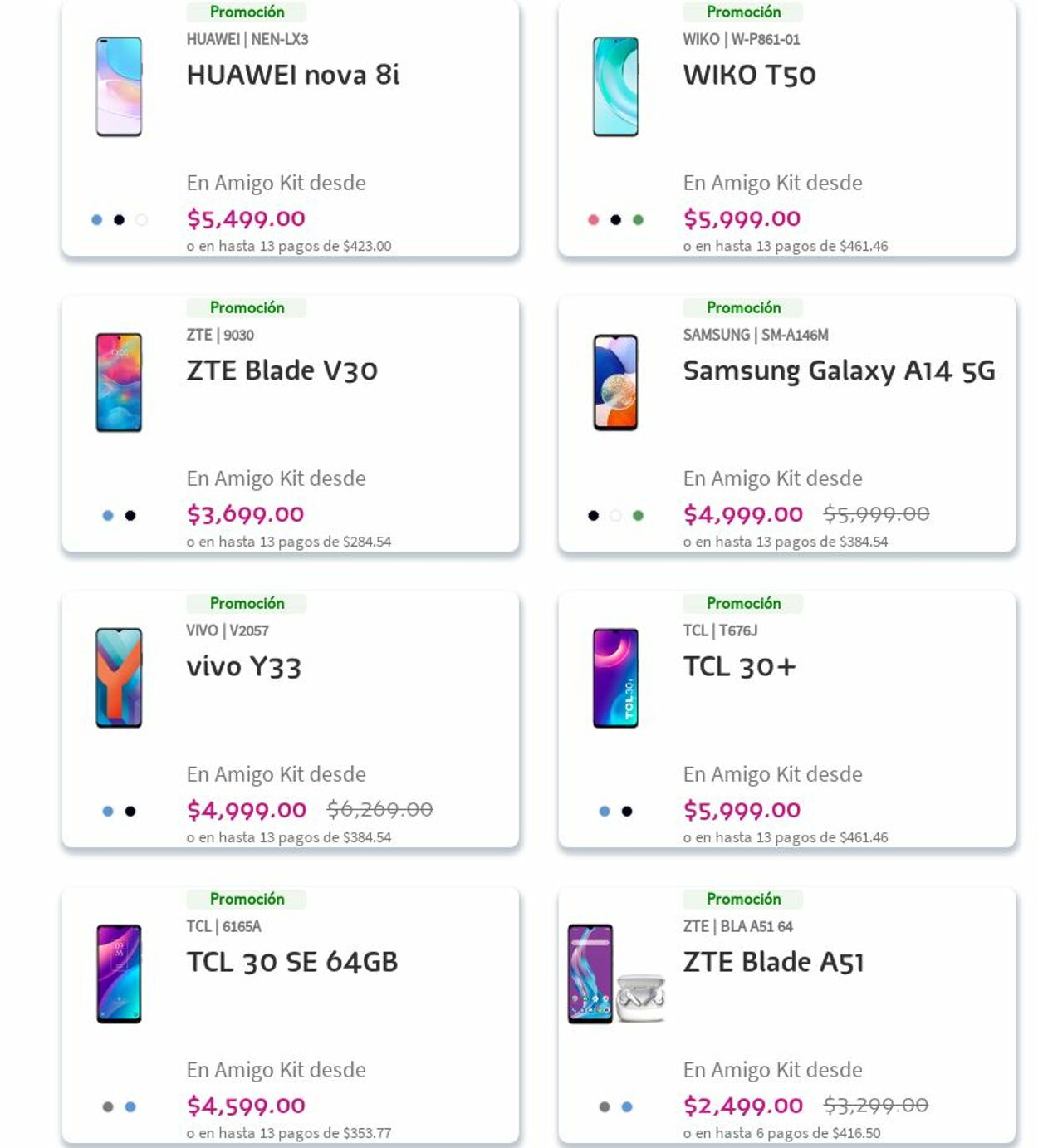Image resolution: width=1038 pixels, height=1148 pixels.
Task: Choose the white color for HUAWEI nova 8i
Action: click(141, 220)
